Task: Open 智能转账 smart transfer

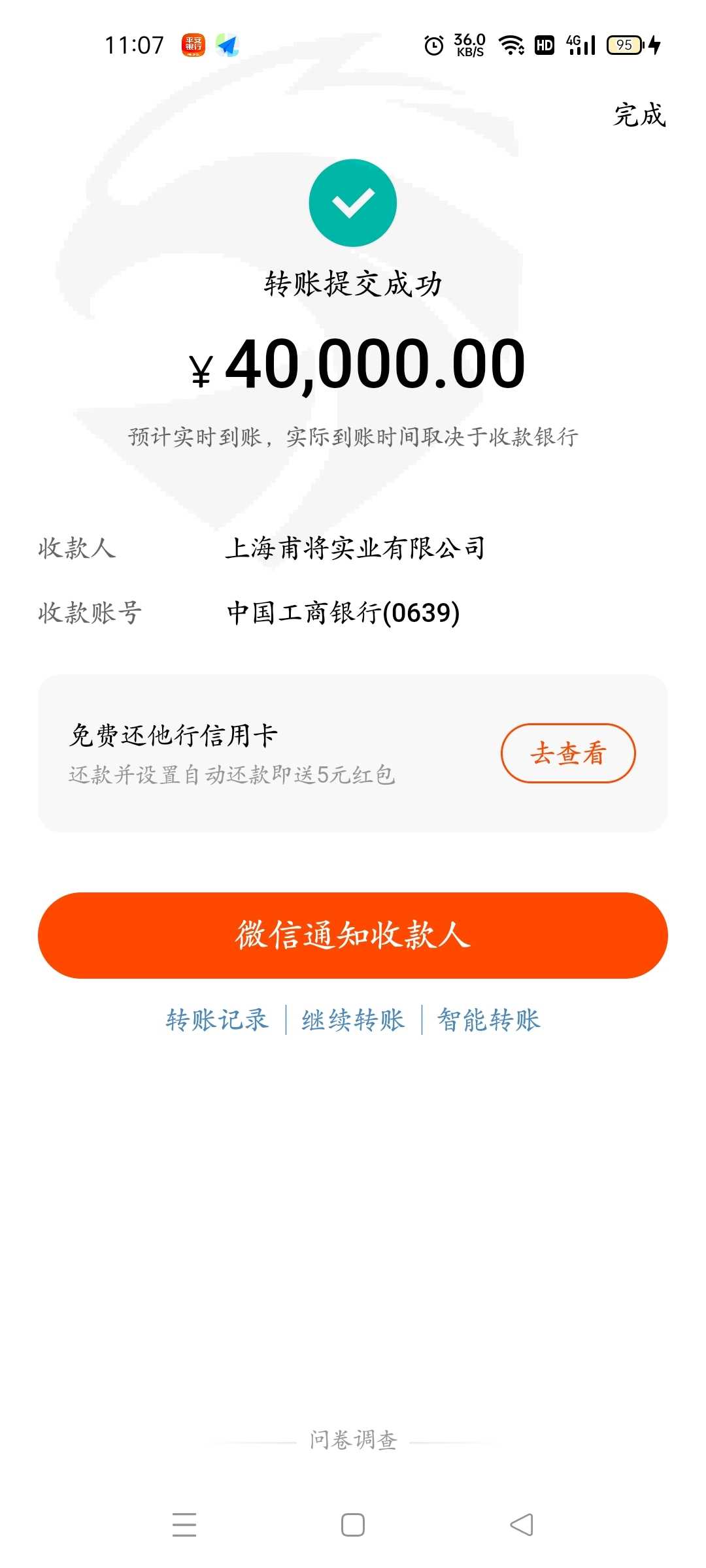Action: 489,1020
